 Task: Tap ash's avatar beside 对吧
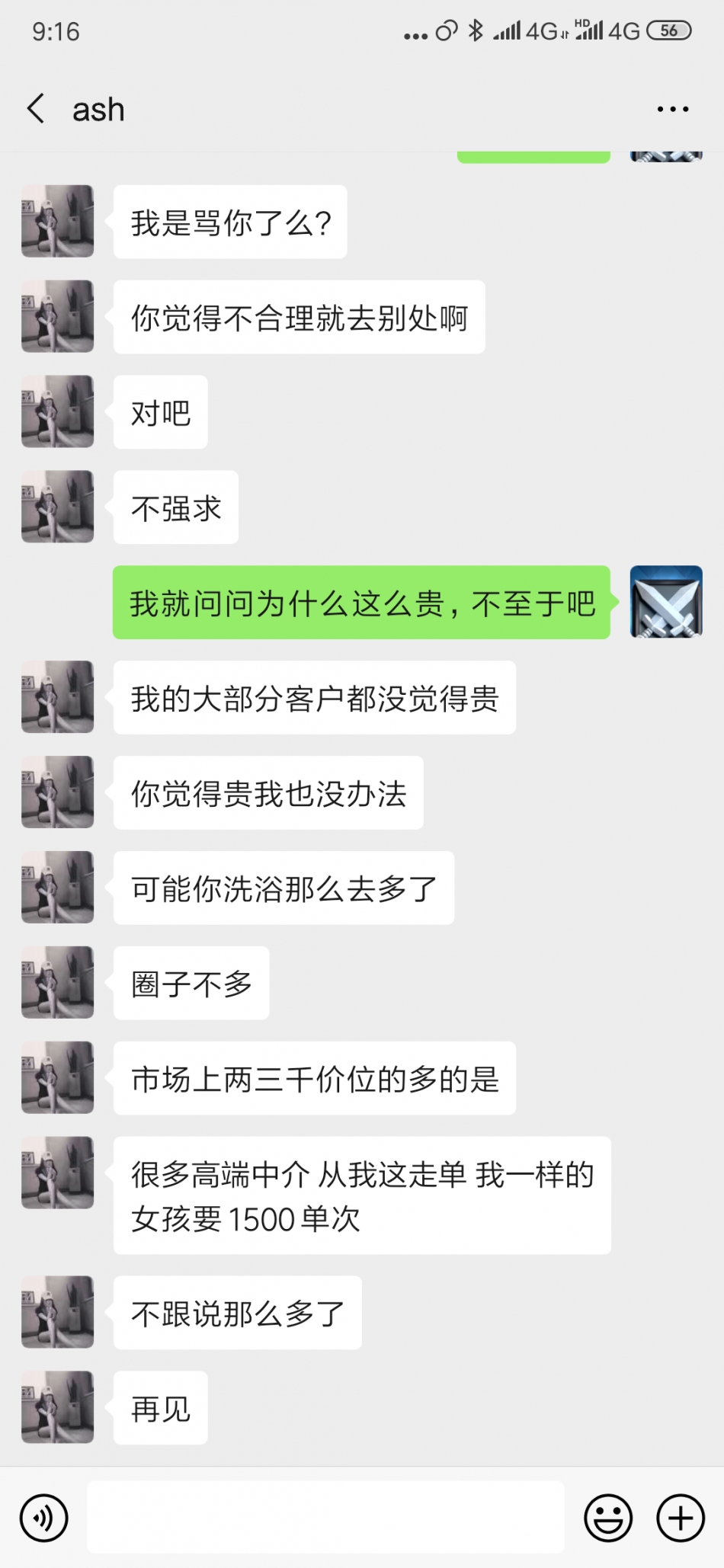(58, 411)
